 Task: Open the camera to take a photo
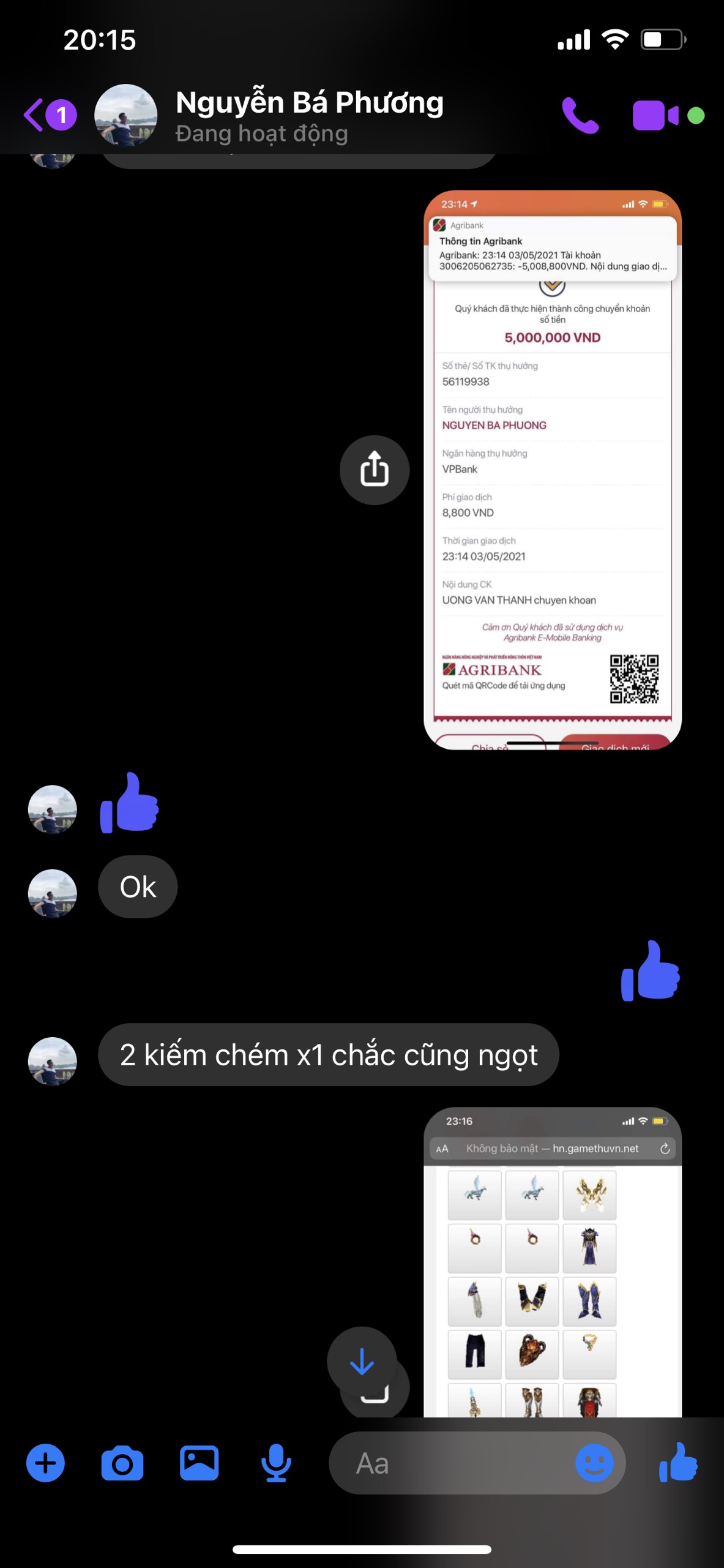122,1463
